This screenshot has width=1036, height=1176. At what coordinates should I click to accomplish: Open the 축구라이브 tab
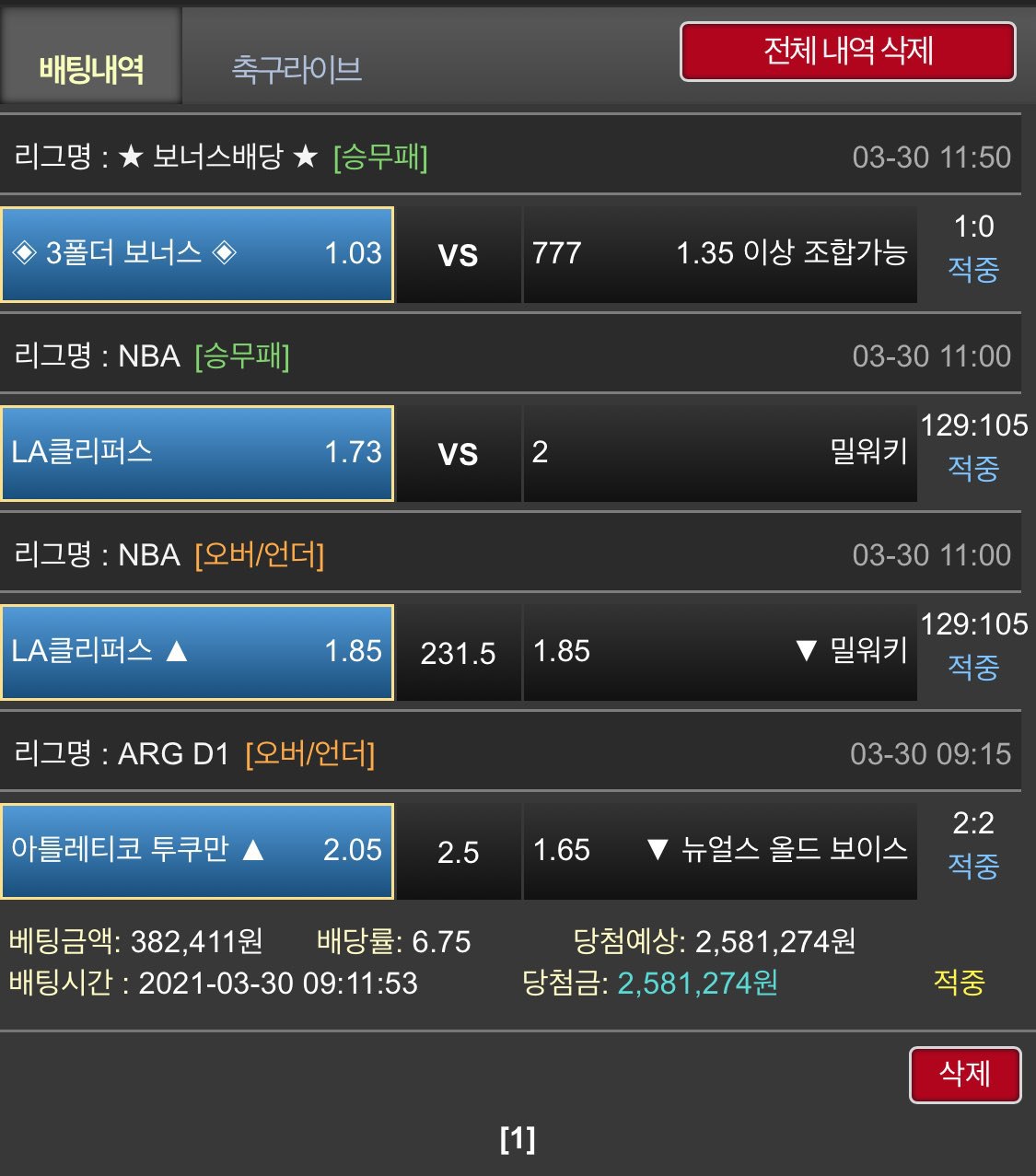pos(296,69)
